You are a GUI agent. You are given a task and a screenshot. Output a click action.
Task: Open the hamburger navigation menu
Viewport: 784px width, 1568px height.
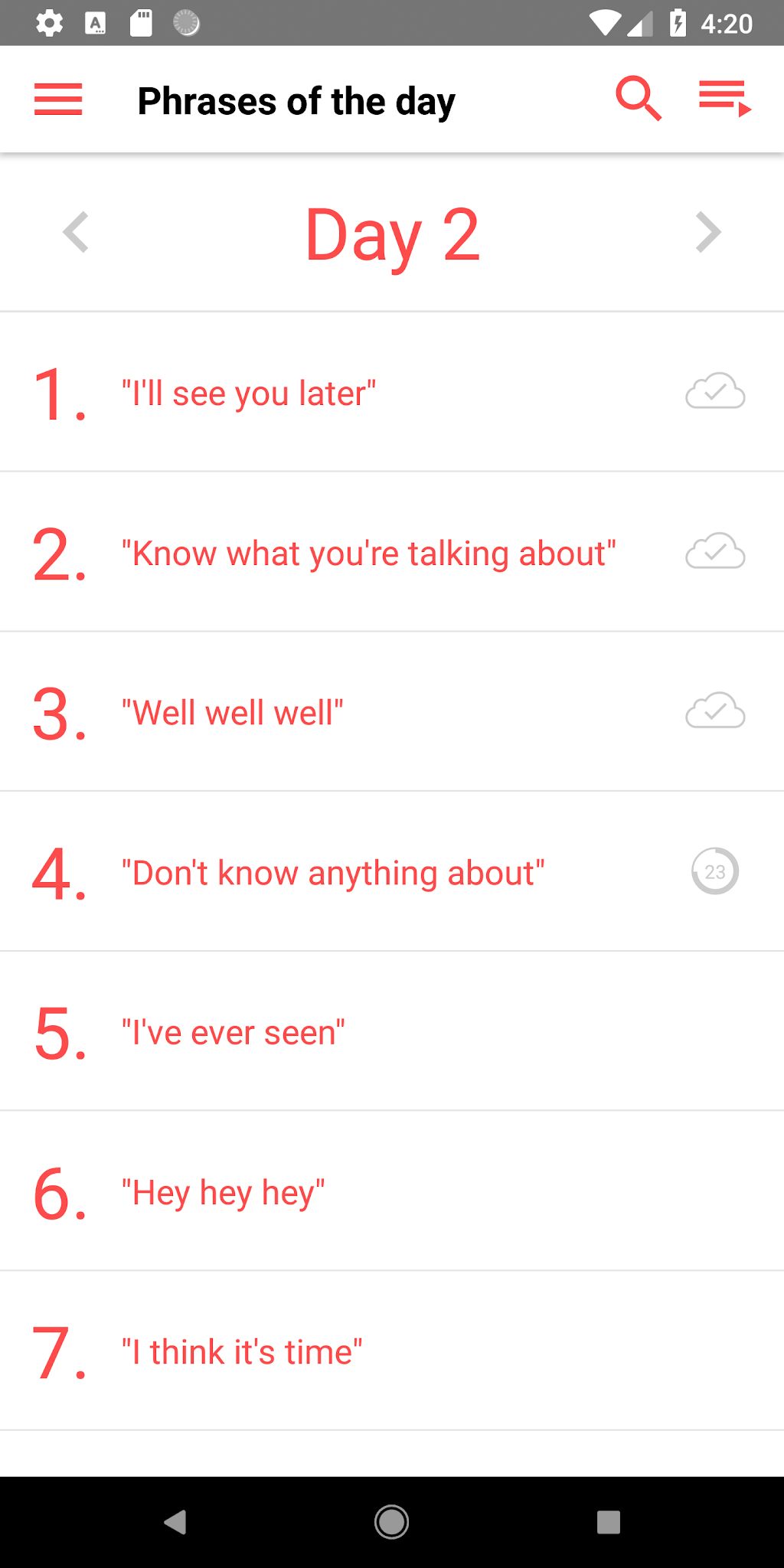[58, 100]
